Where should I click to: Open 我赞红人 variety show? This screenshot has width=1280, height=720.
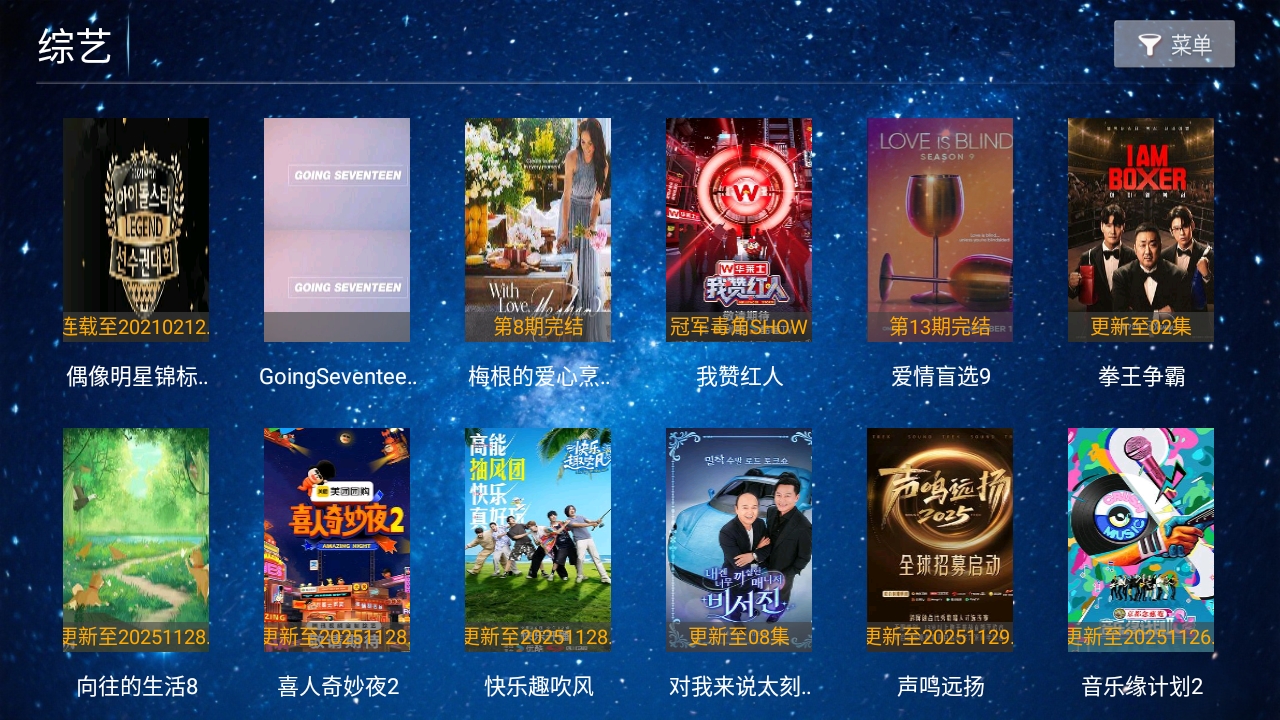point(739,230)
